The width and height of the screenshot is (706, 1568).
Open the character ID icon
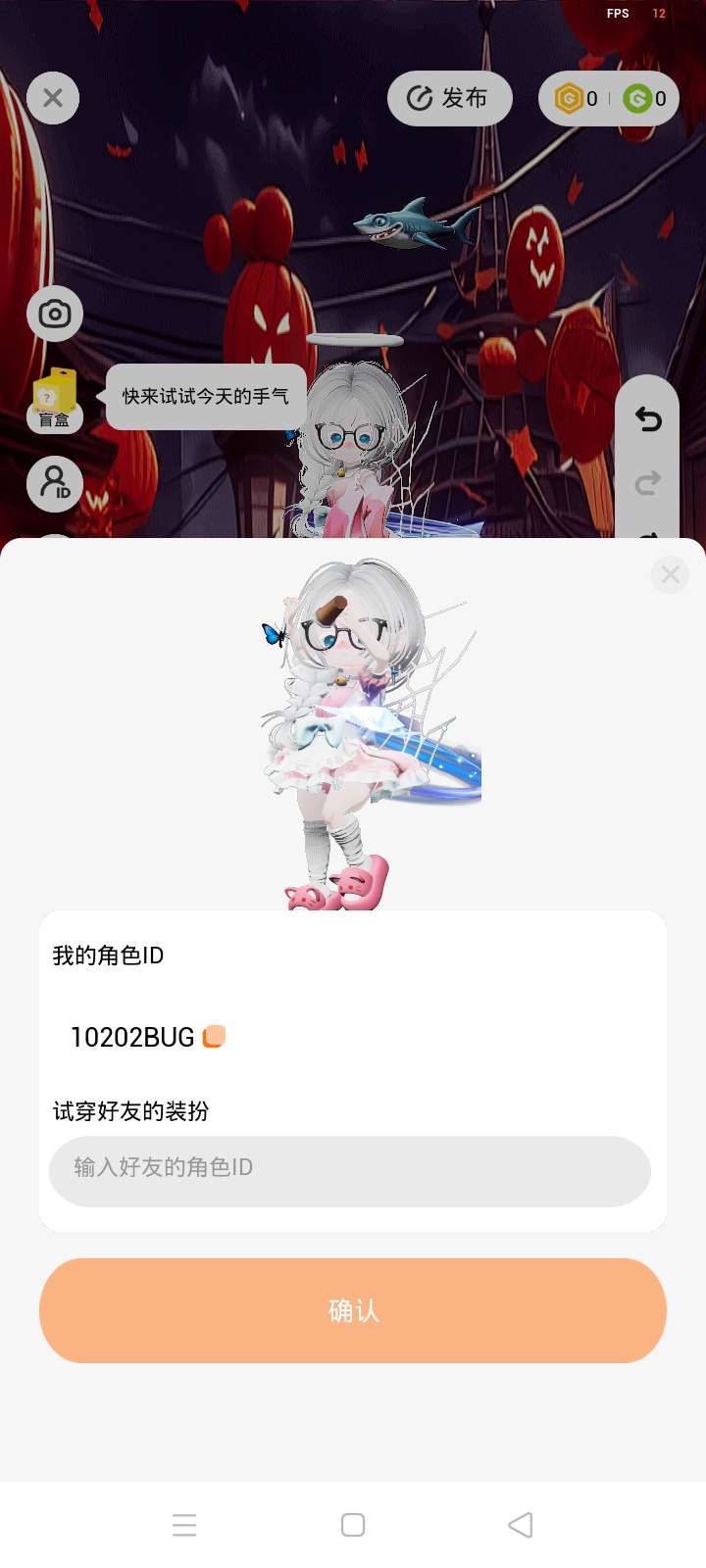tap(55, 483)
